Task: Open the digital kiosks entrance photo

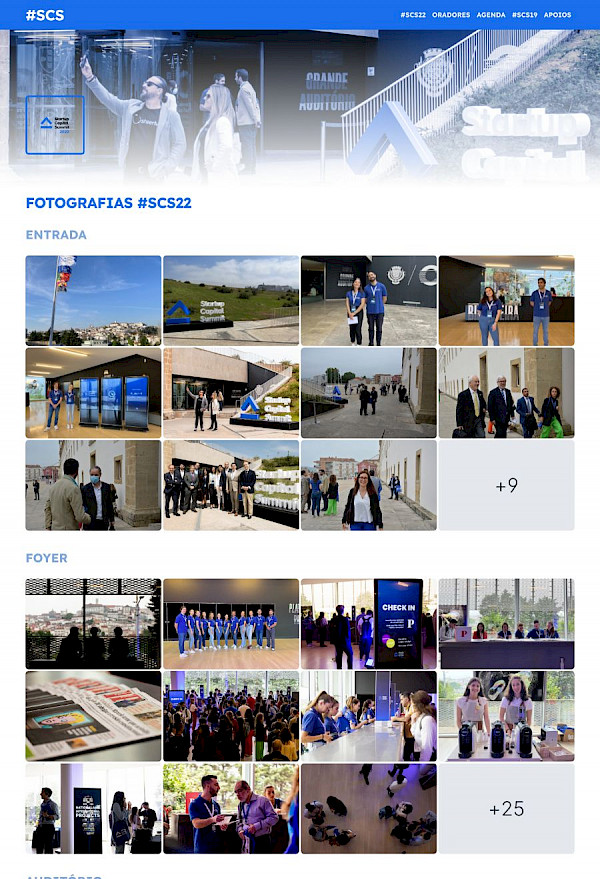Action: pos(93,393)
